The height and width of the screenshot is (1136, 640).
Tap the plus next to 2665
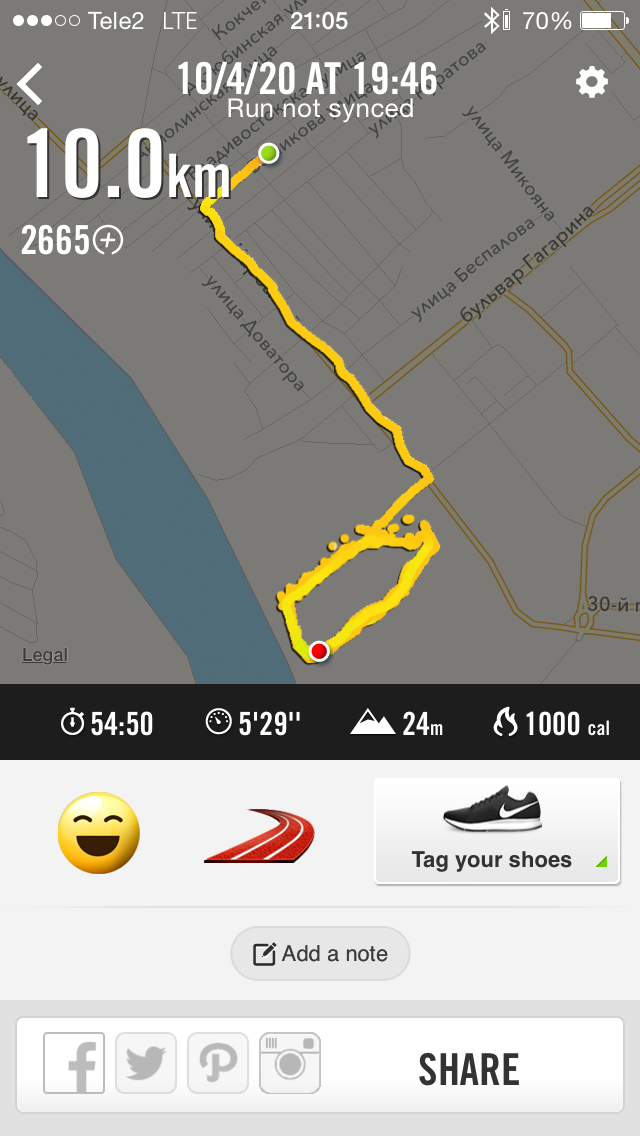108,240
